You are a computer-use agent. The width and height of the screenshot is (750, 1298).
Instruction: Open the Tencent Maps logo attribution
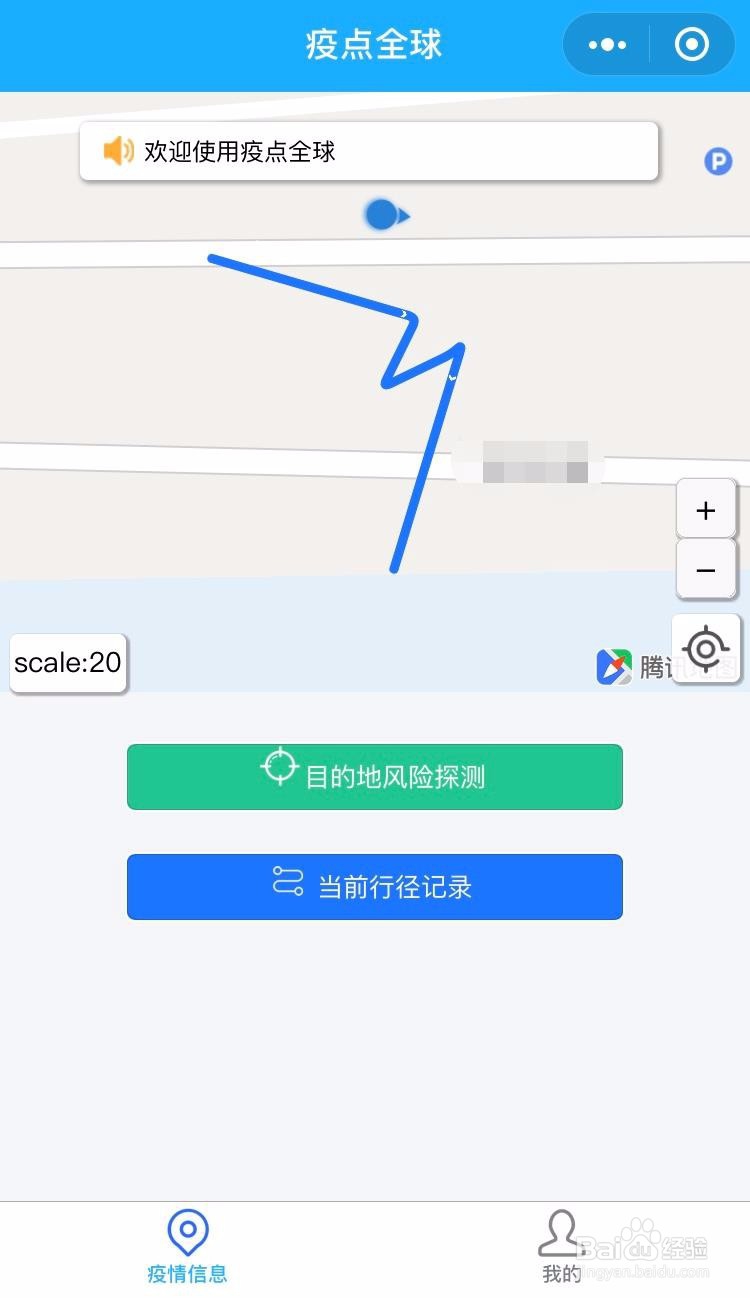(614, 666)
